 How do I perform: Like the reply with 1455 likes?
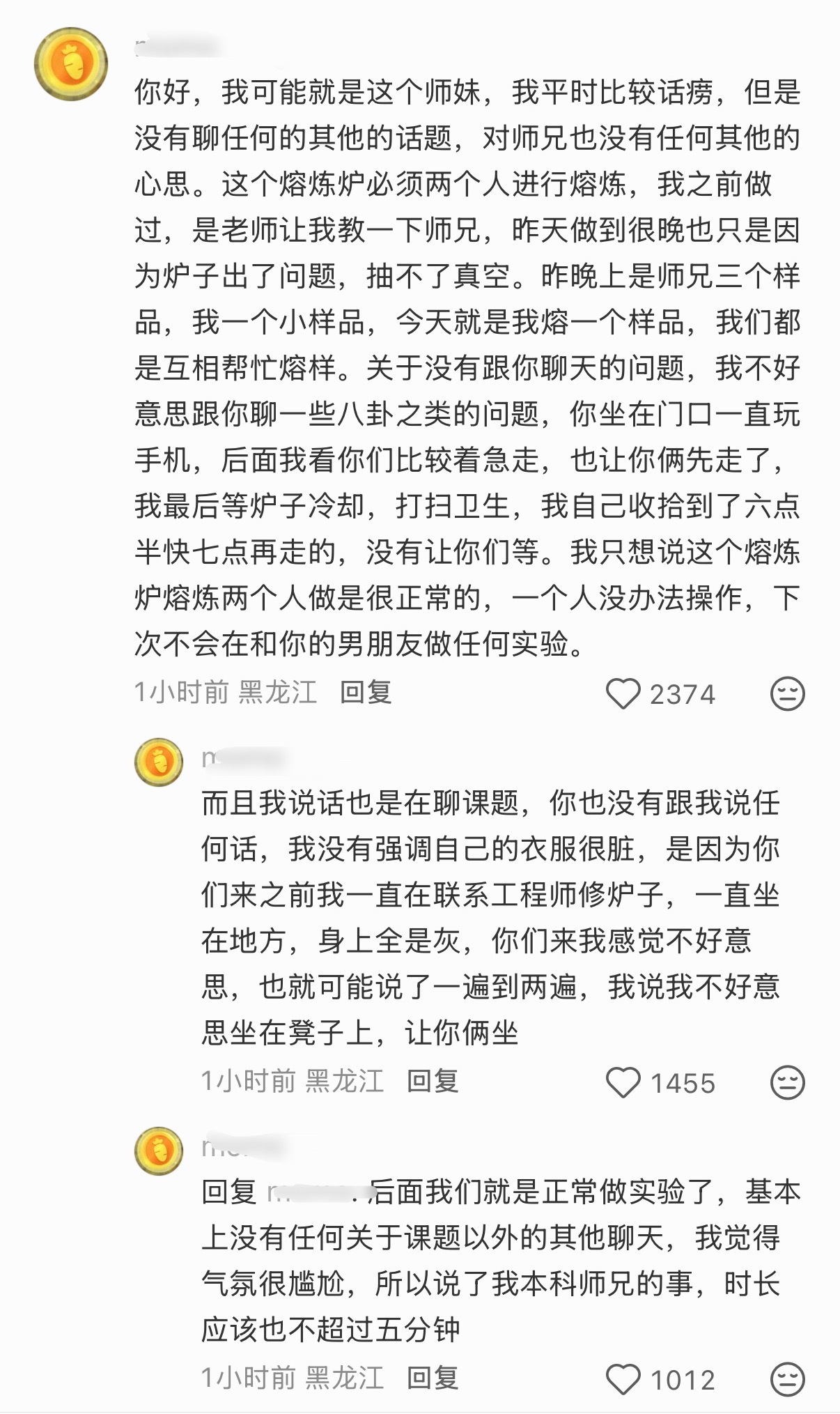(623, 1083)
